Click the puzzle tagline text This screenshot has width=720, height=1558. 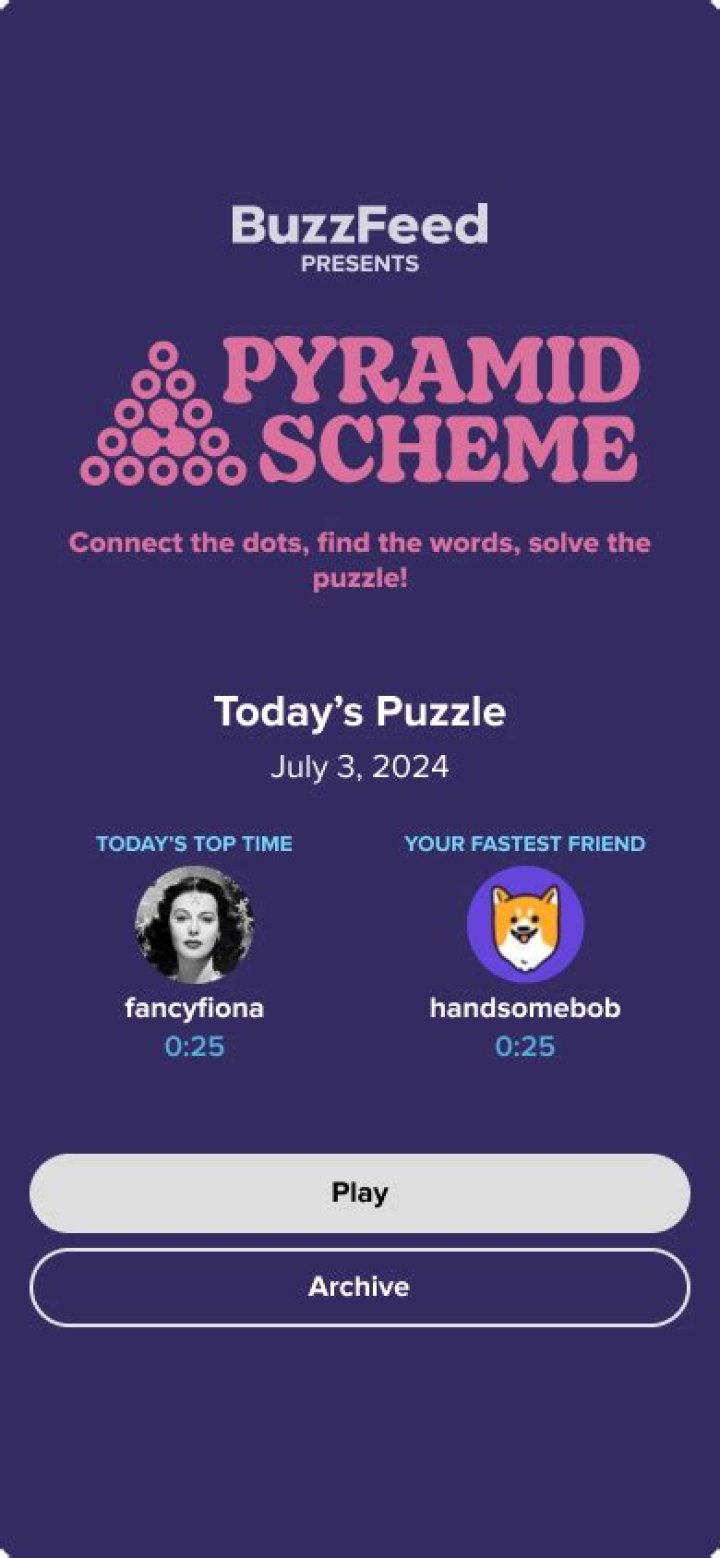click(x=360, y=560)
